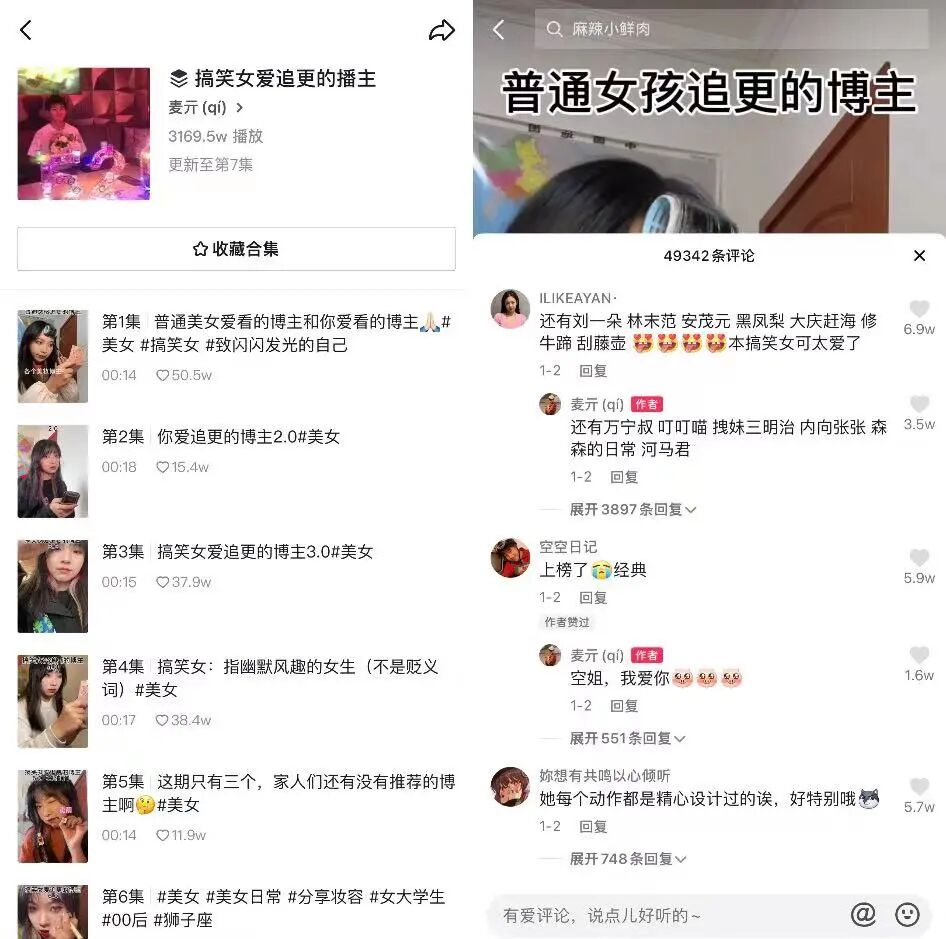The image size is (946, 939).
Task: Tap the @ mention icon in comment bar
Action: pos(862,914)
